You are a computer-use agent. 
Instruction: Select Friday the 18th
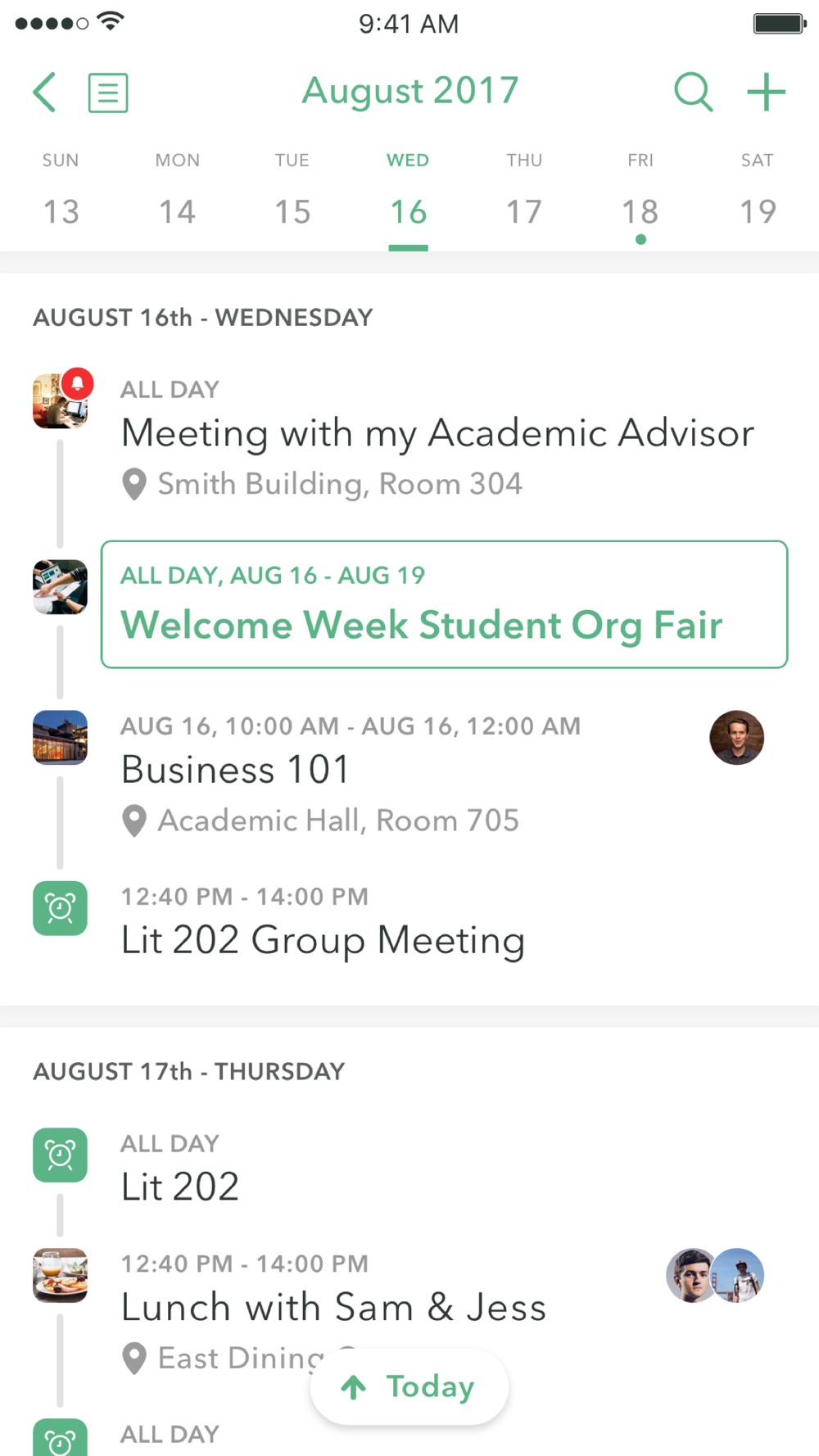[x=640, y=211]
